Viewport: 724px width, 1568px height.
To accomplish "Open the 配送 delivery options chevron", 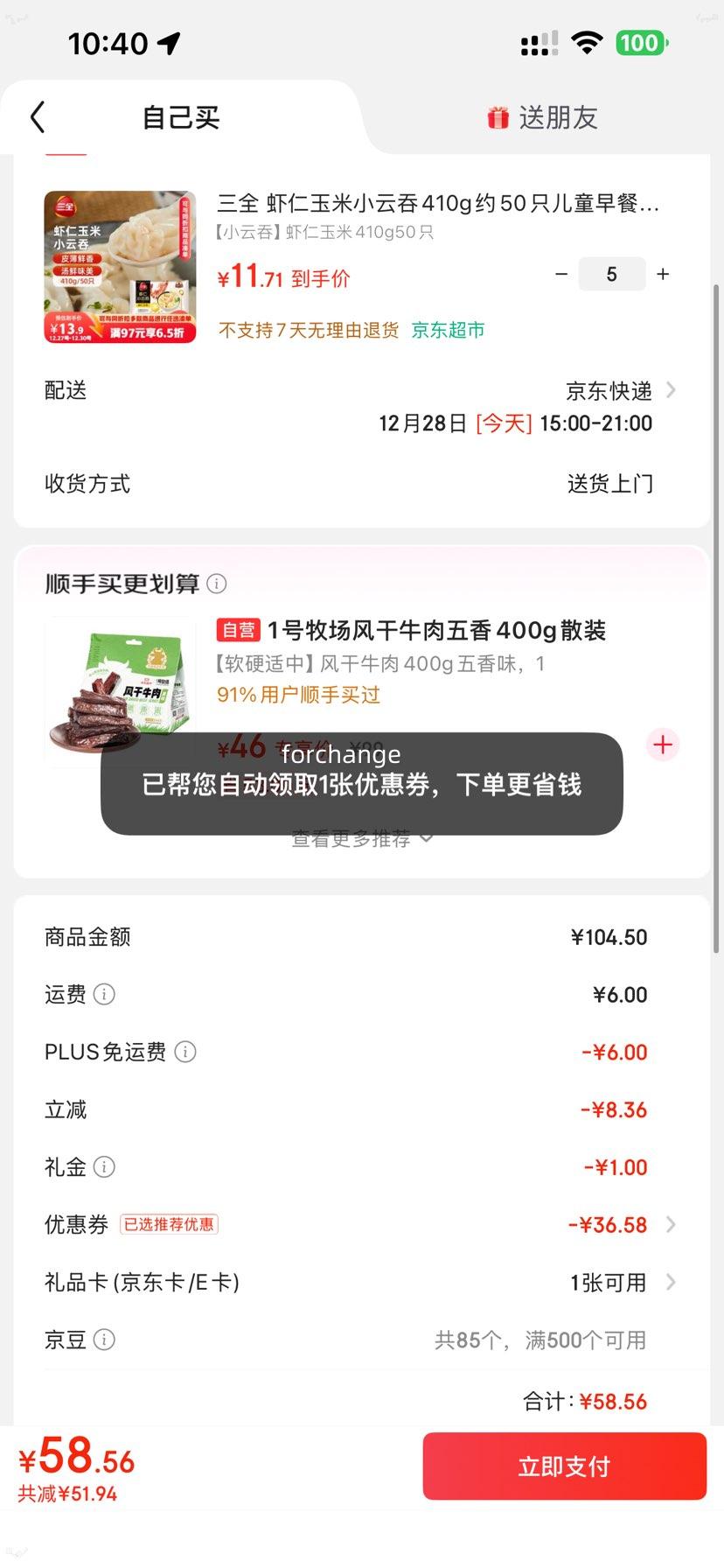I will (x=670, y=390).
